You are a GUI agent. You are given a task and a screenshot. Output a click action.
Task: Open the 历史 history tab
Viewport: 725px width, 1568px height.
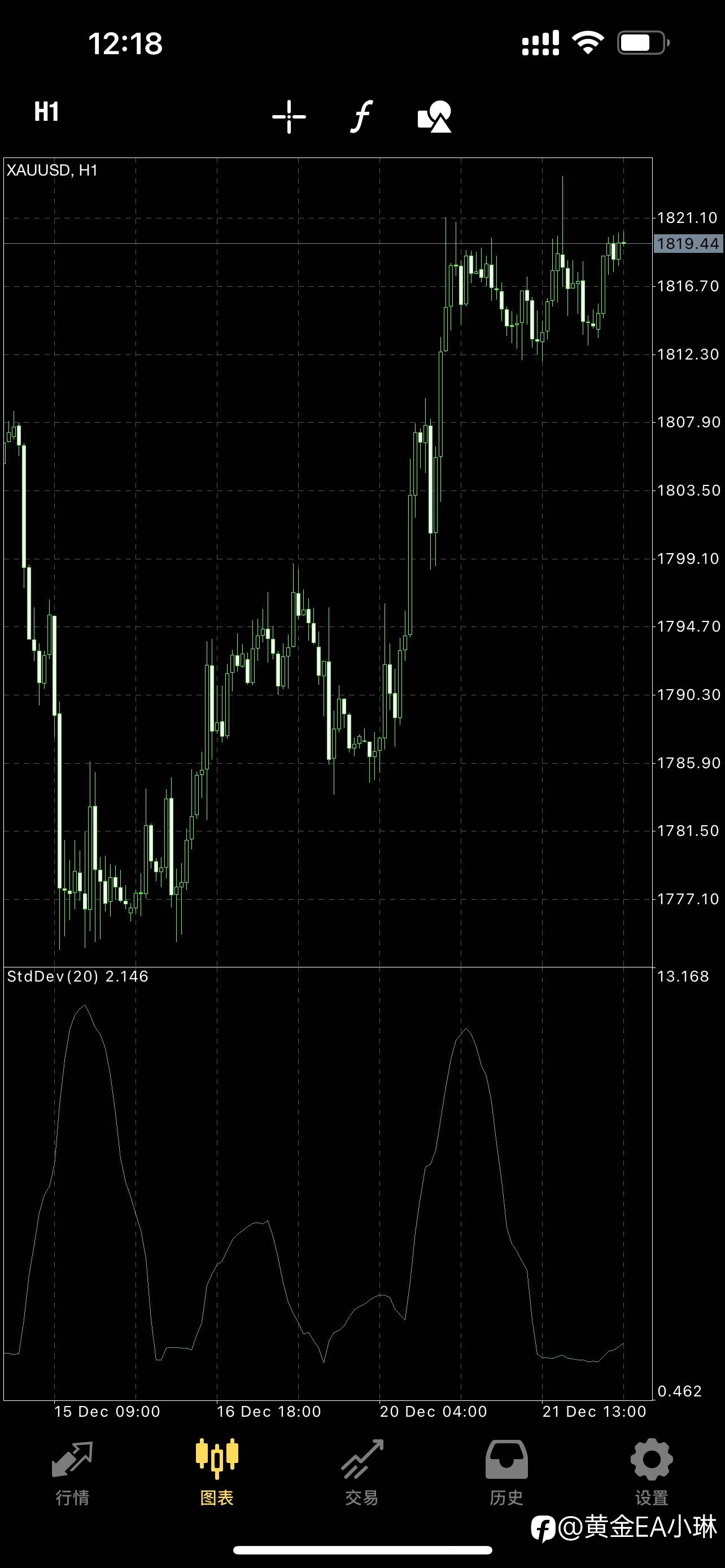point(506,1473)
